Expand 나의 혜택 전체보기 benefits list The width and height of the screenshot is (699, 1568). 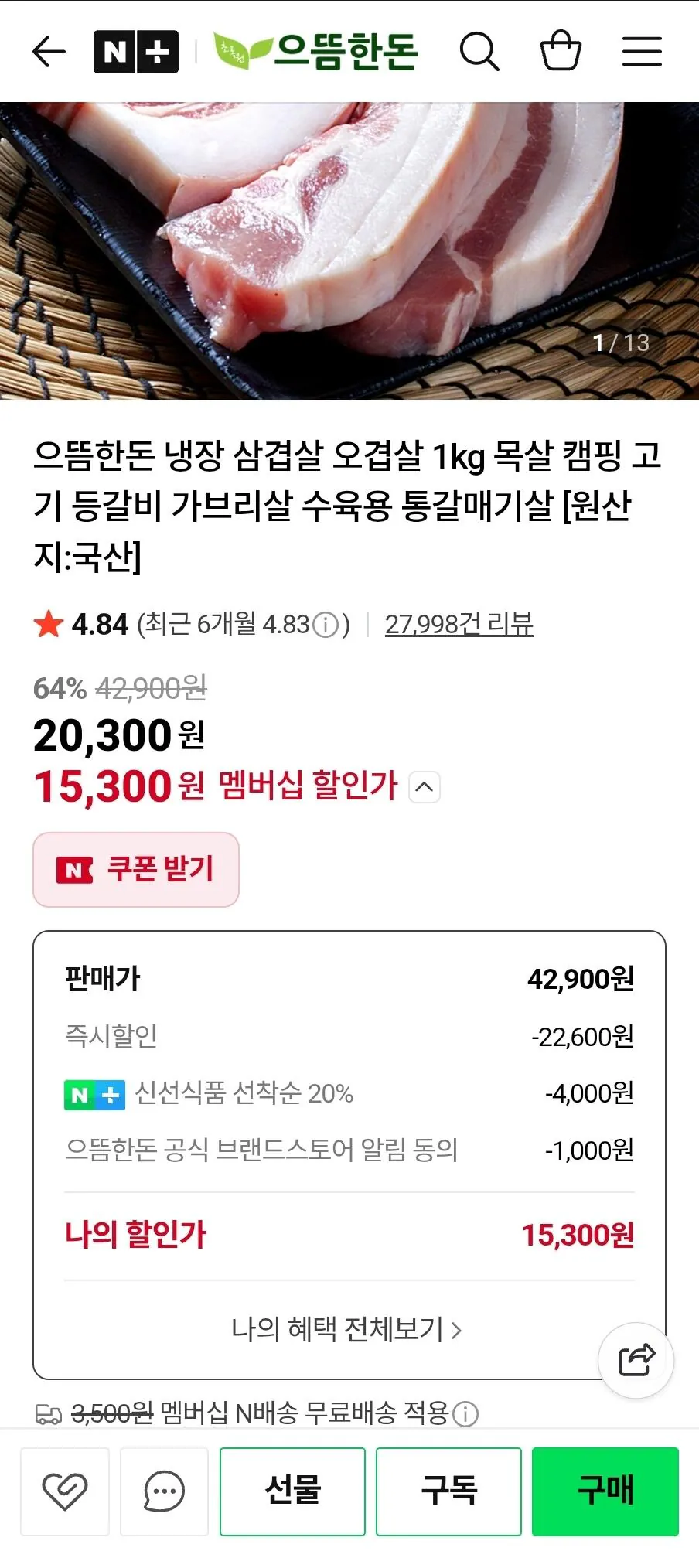pos(348,1329)
